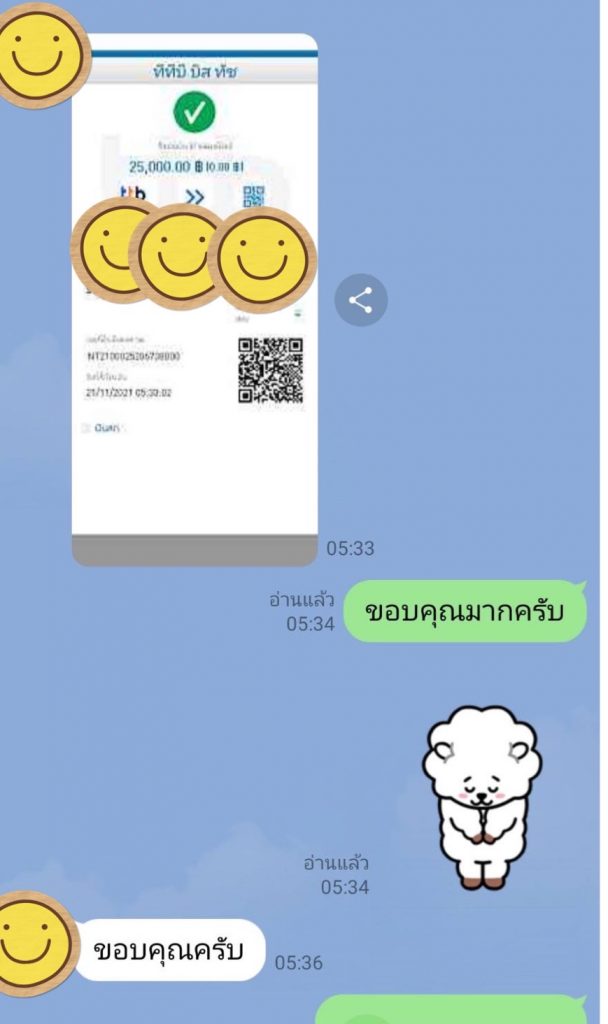Share the transfer slip image
This screenshot has height=1024, width=608.
[x=360, y=300]
